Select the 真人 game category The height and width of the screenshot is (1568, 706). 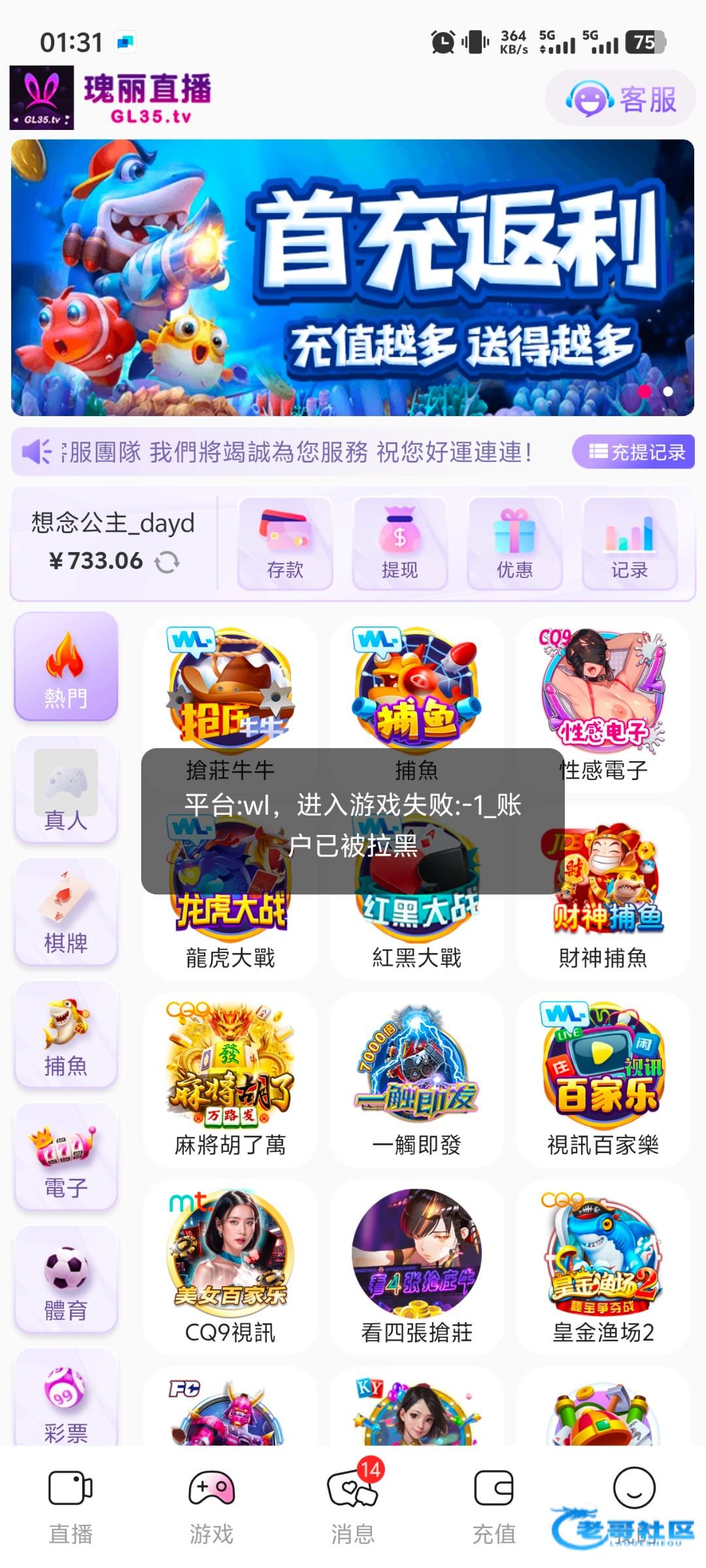point(66,789)
